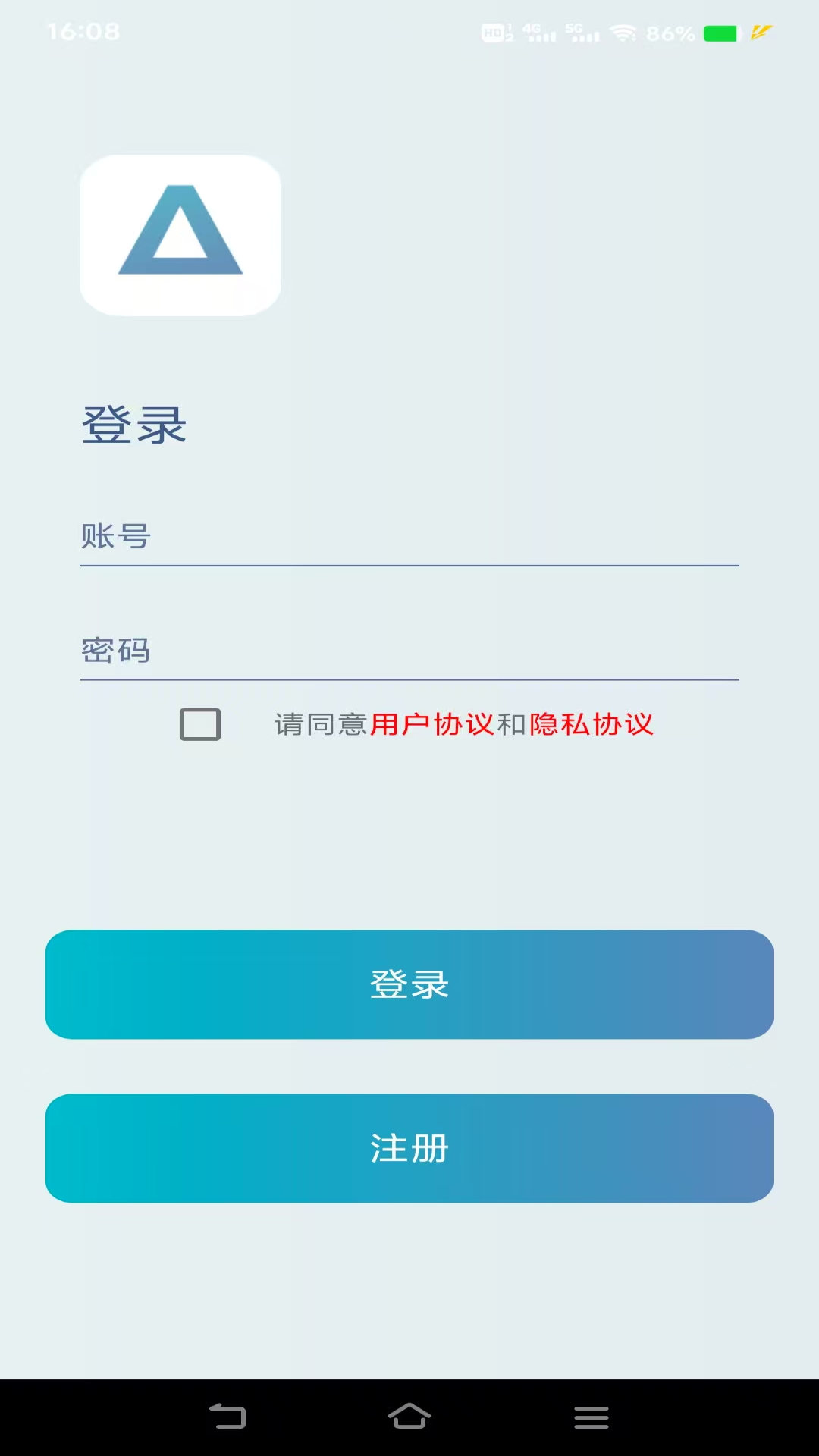
Task: Tap the 密码 password input field
Action: point(409,652)
